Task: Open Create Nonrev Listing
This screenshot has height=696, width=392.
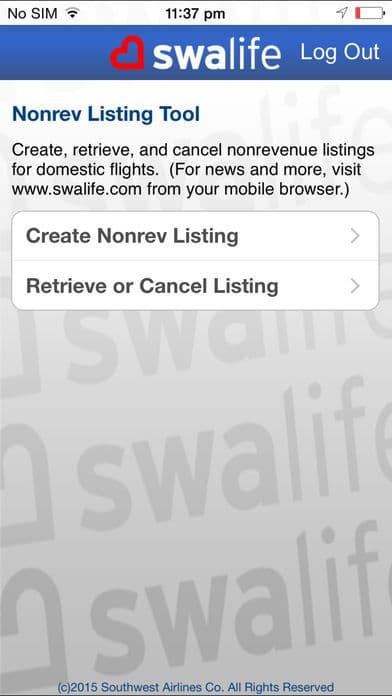Action: click(195, 236)
